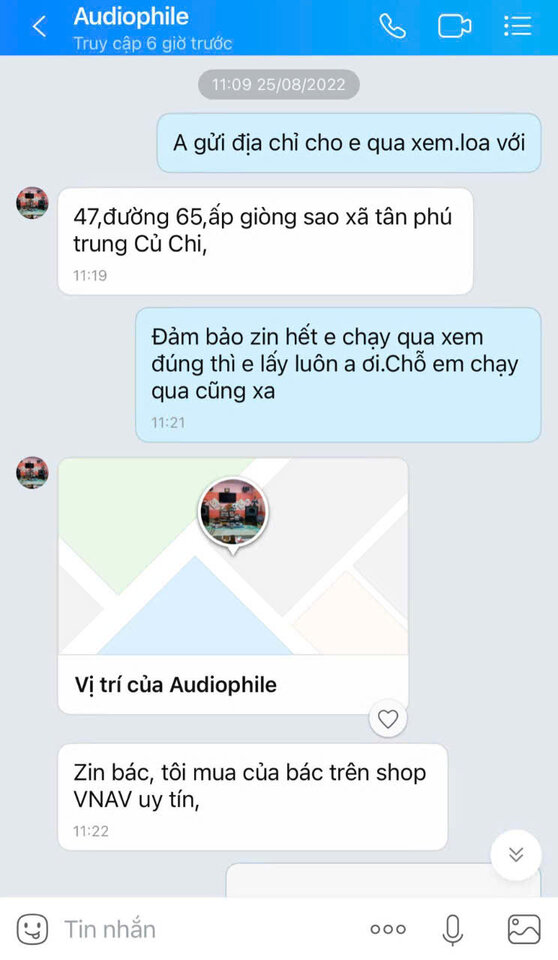Jump to latest messages with double-arrow button
The height and width of the screenshot is (960, 558).
[516, 855]
